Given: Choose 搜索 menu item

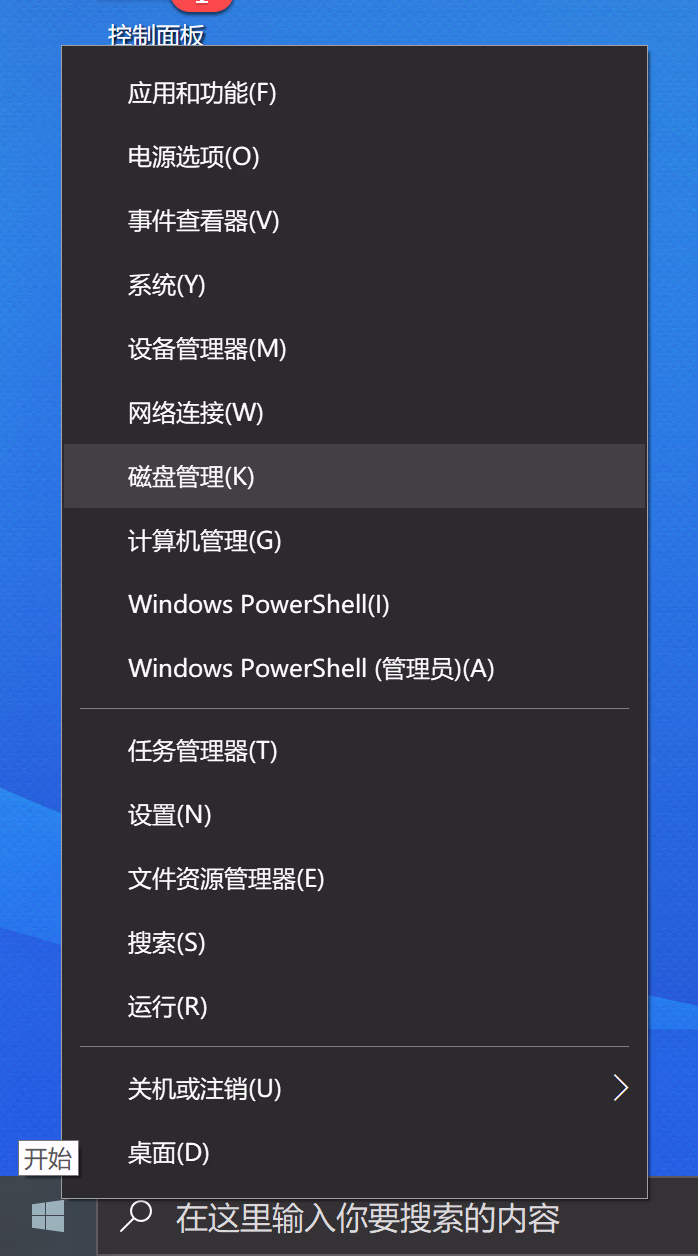Looking at the screenshot, I should click(167, 943).
